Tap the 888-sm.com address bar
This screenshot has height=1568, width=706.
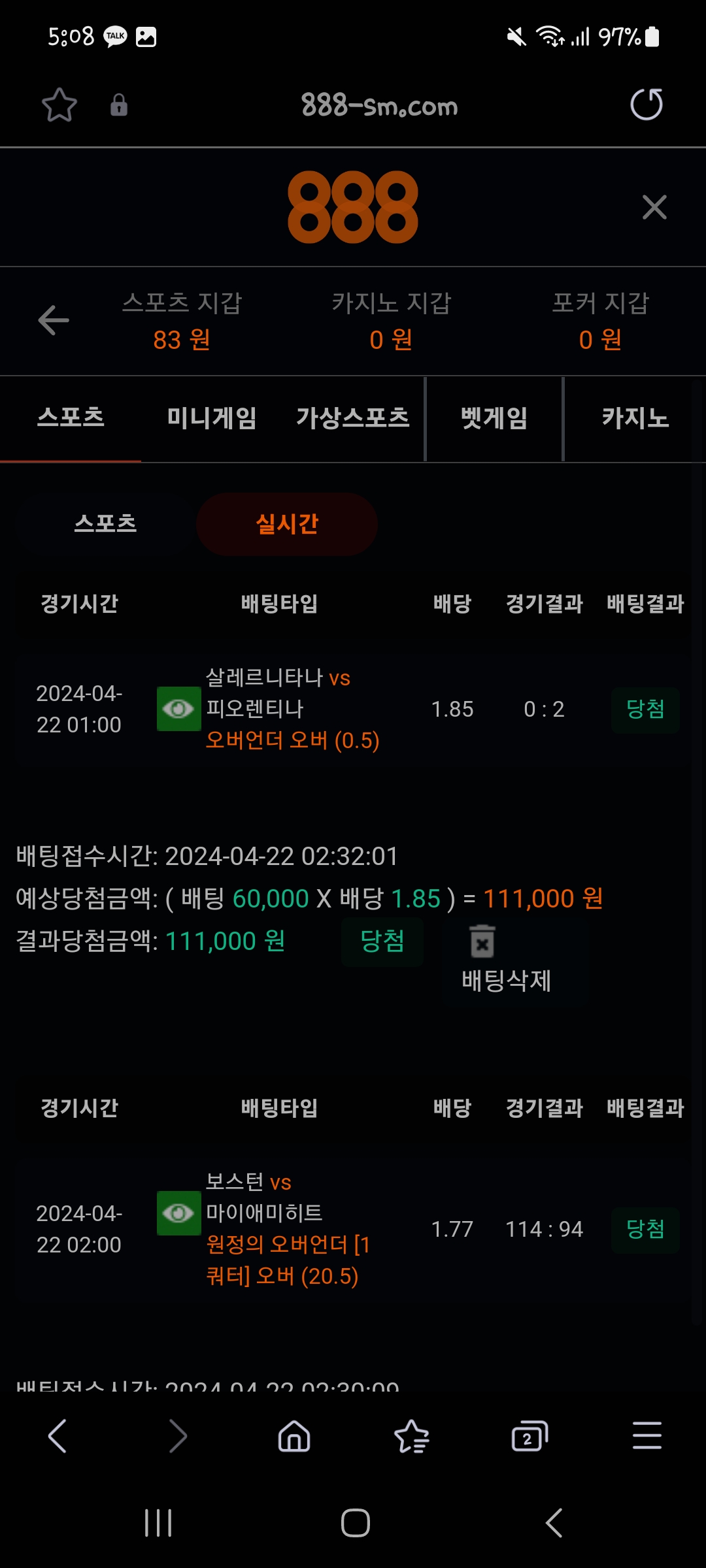[x=379, y=106]
